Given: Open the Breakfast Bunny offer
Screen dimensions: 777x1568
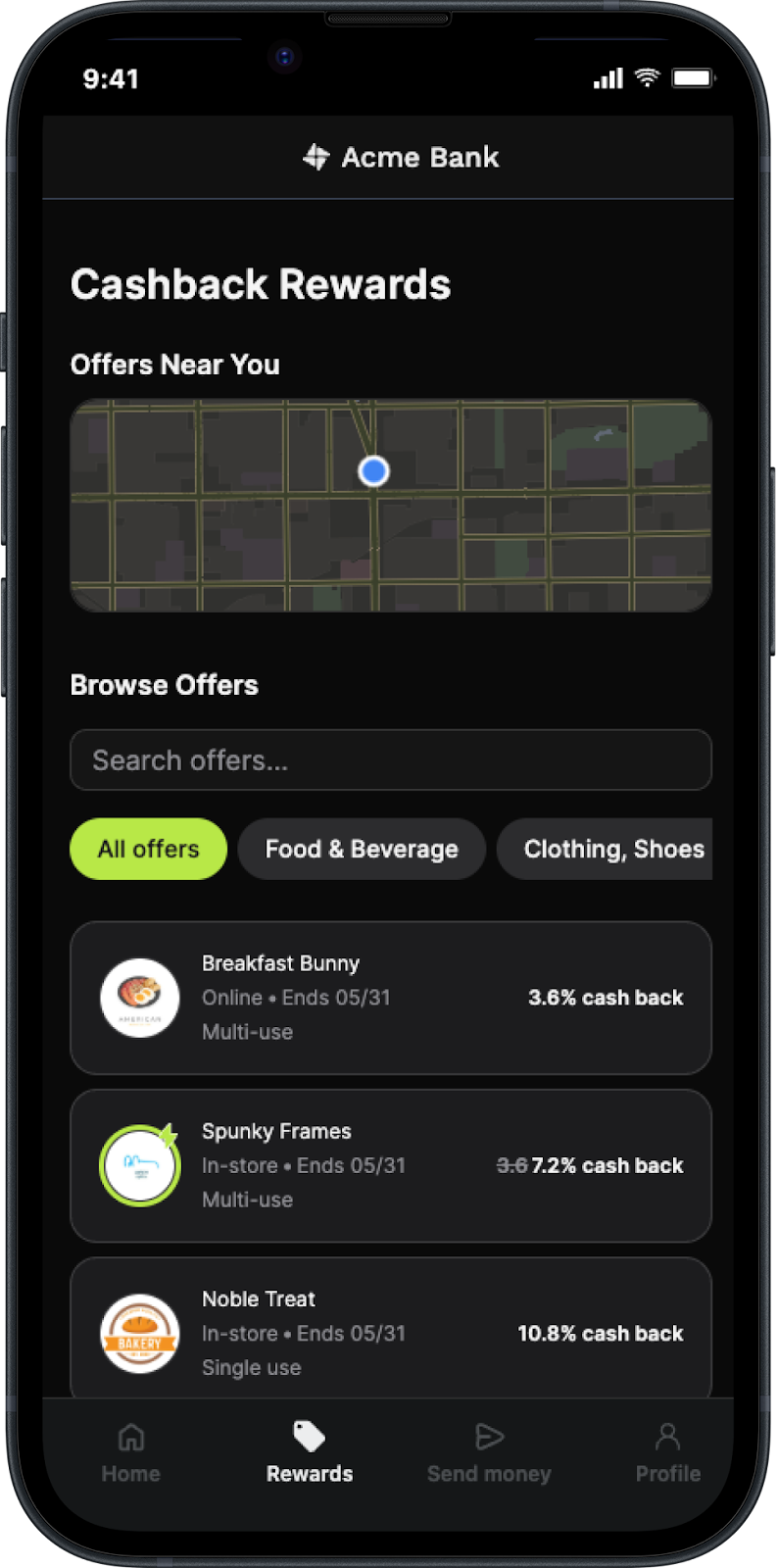Looking at the screenshot, I should tap(390, 998).
